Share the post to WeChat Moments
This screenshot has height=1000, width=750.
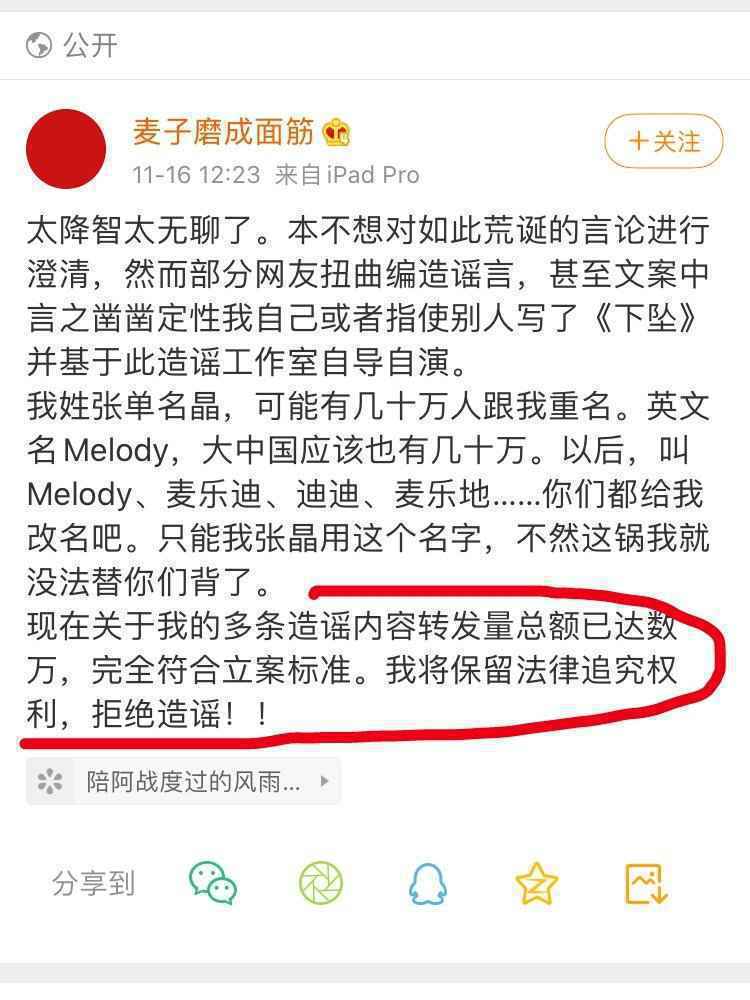[321, 883]
